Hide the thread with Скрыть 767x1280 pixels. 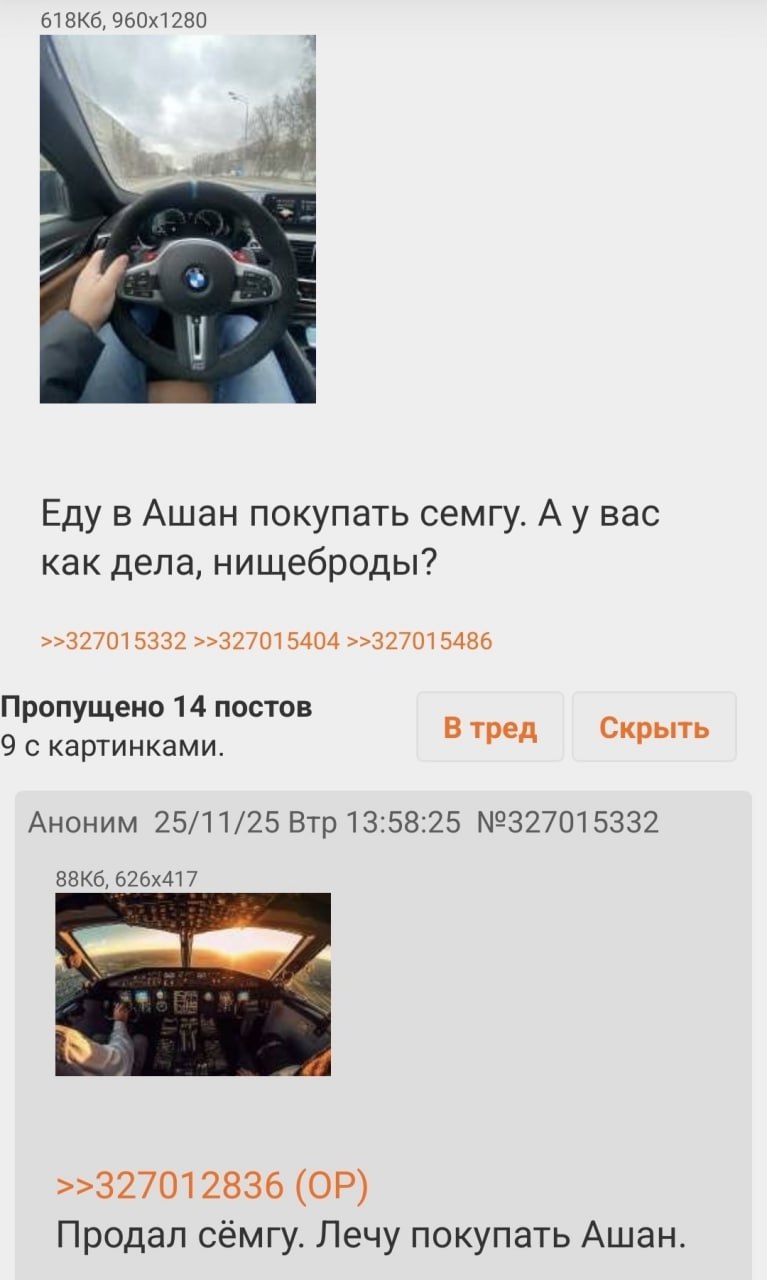654,727
